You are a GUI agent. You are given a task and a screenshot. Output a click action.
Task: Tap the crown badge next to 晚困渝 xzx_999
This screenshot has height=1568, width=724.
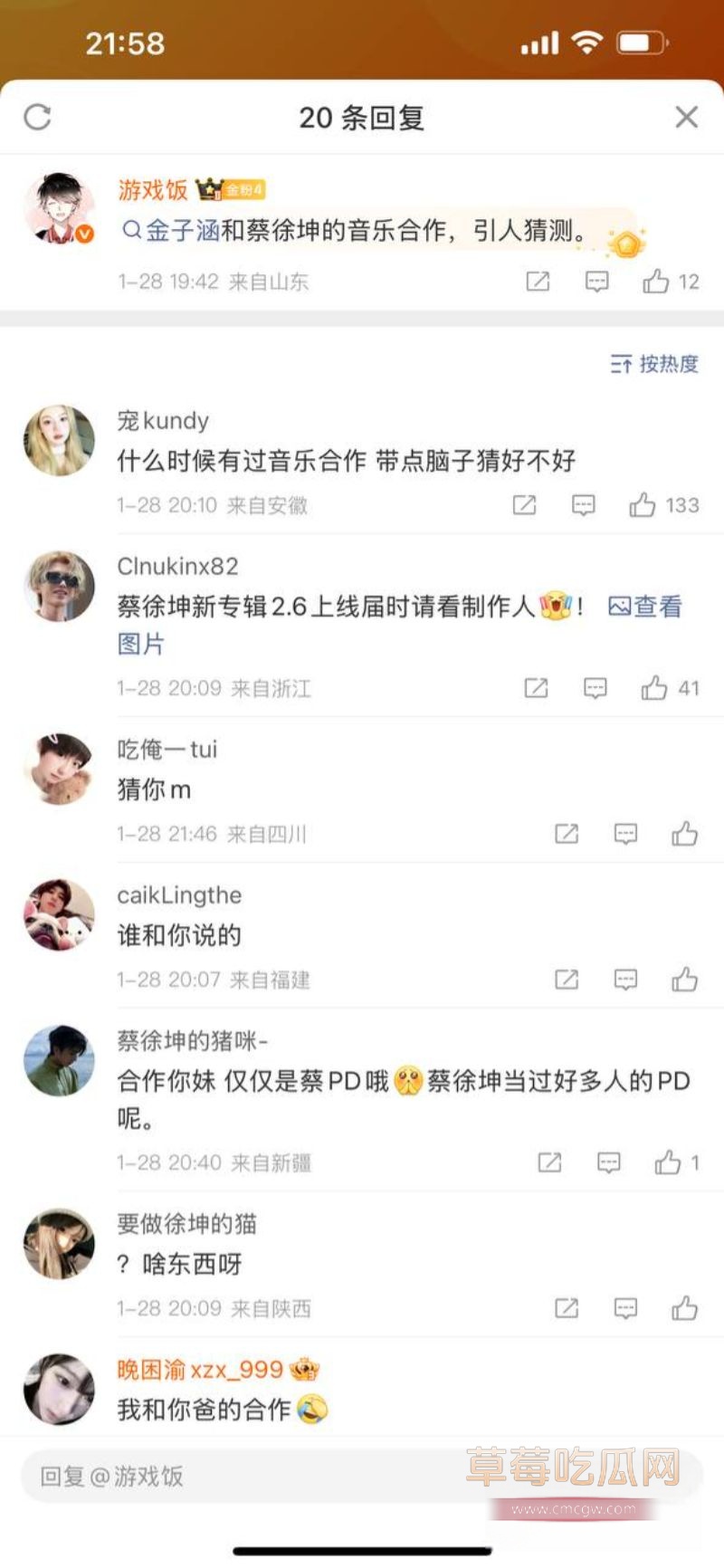pyautogui.click(x=305, y=1370)
